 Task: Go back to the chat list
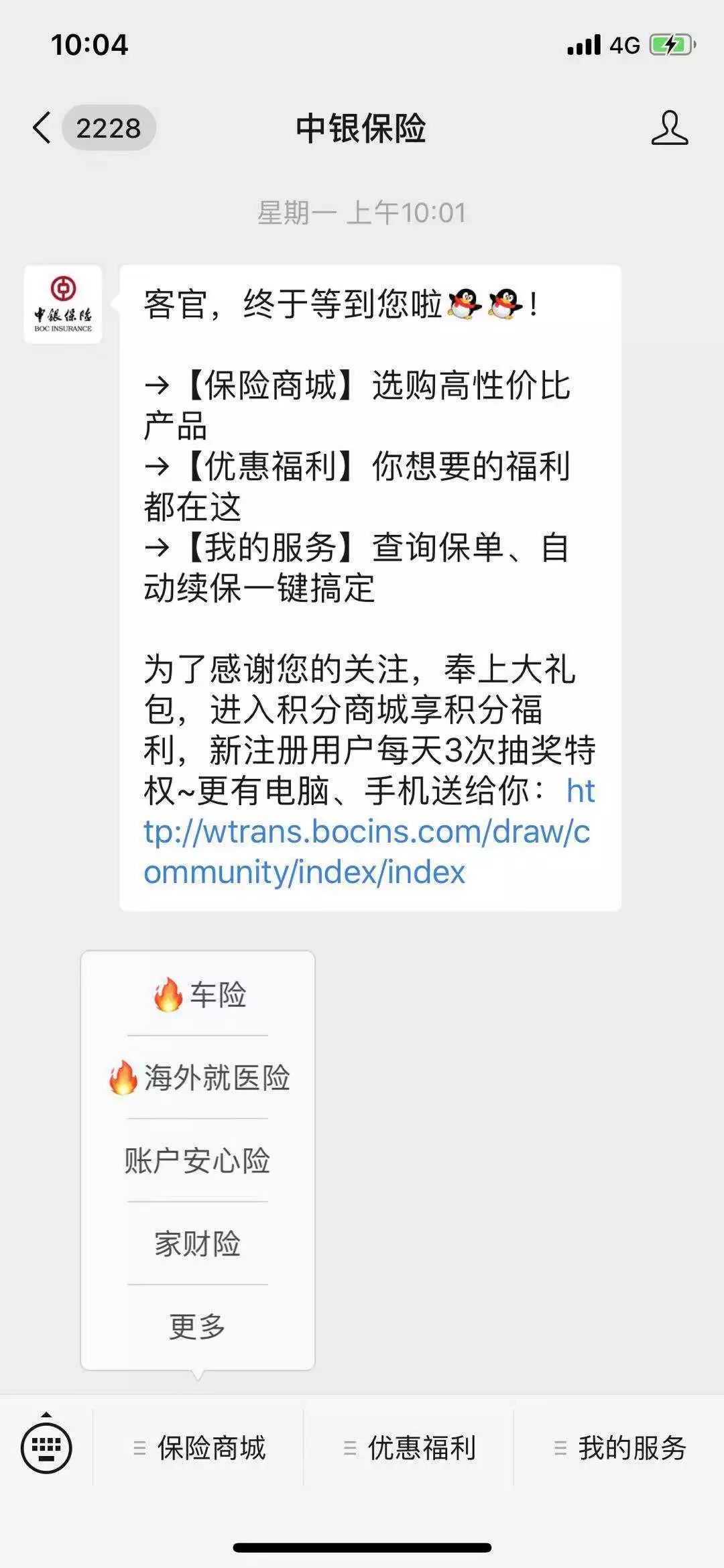pyautogui.click(x=42, y=127)
